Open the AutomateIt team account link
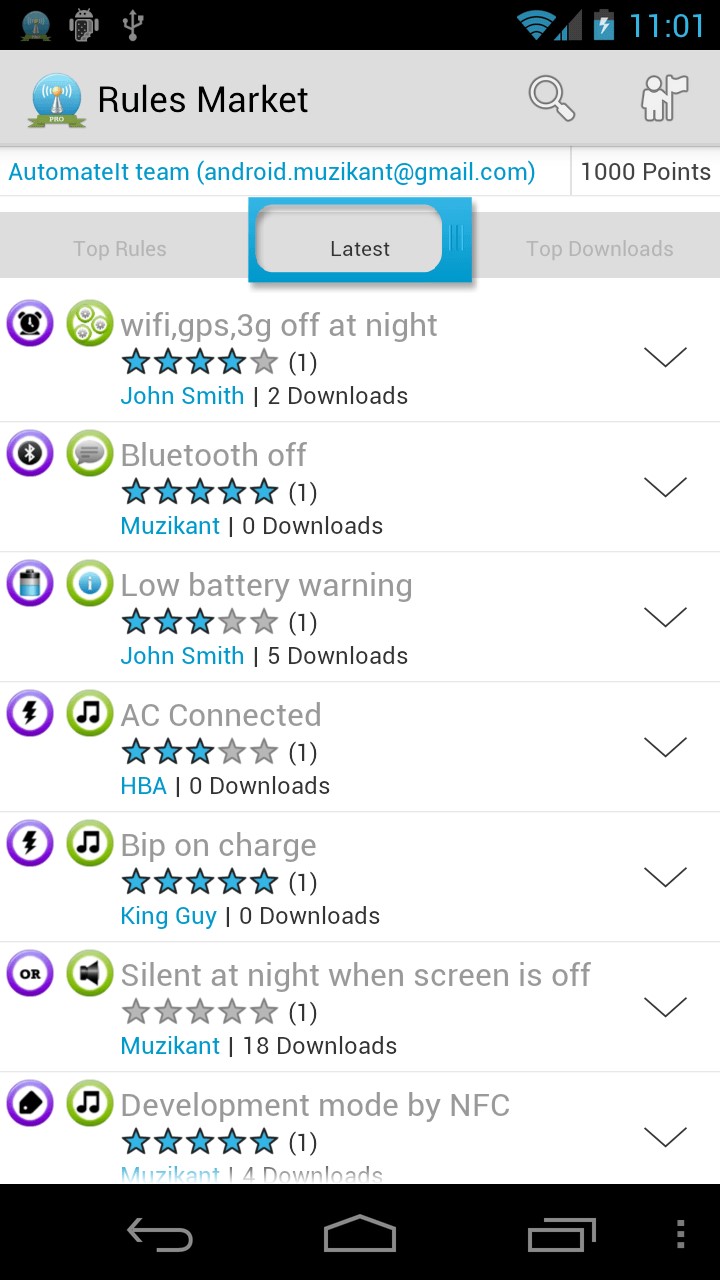The height and width of the screenshot is (1280, 720). coord(272,172)
